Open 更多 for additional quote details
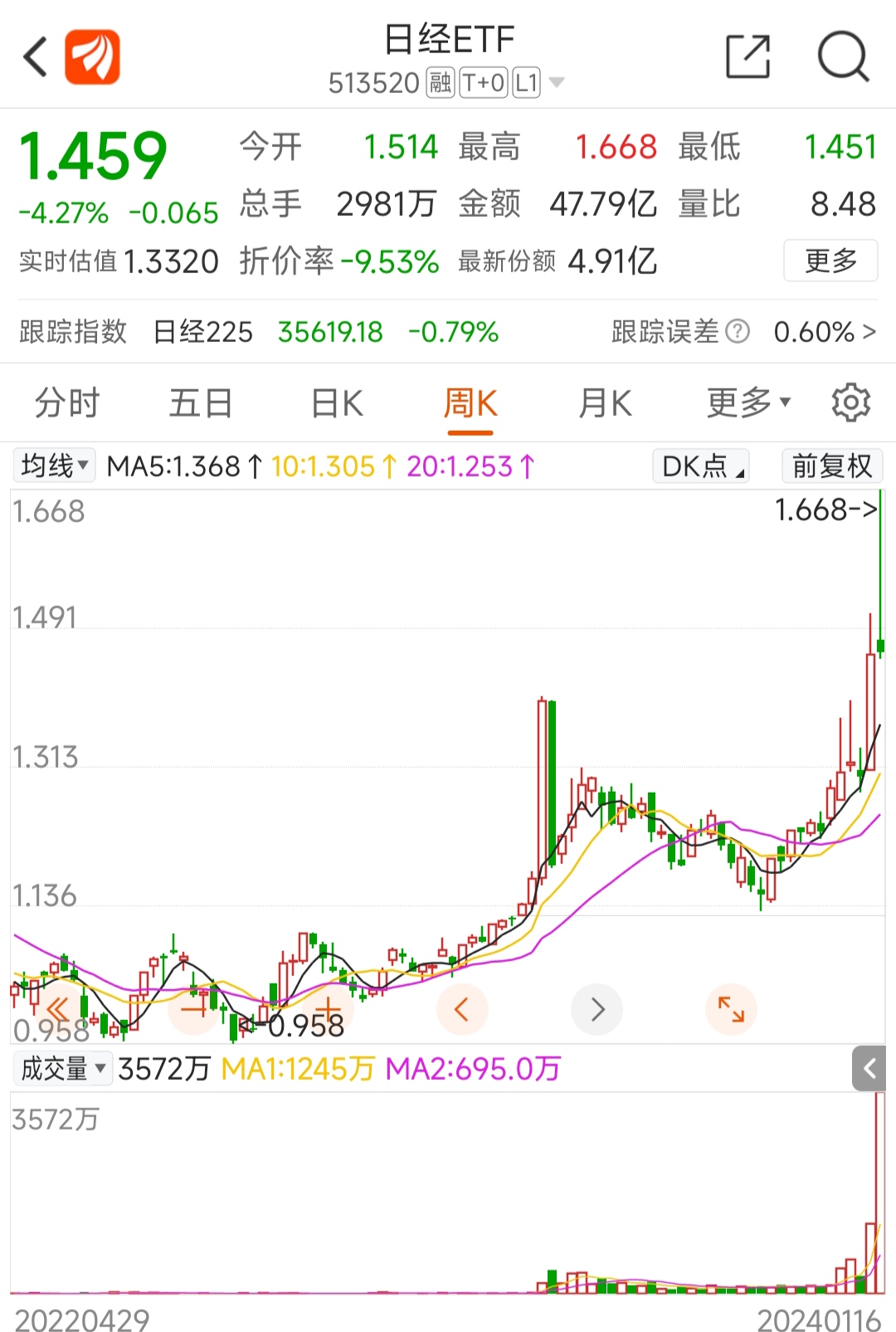Viewport: 896px width, 1332px height. pyautogui.click(x=830, y=261)
